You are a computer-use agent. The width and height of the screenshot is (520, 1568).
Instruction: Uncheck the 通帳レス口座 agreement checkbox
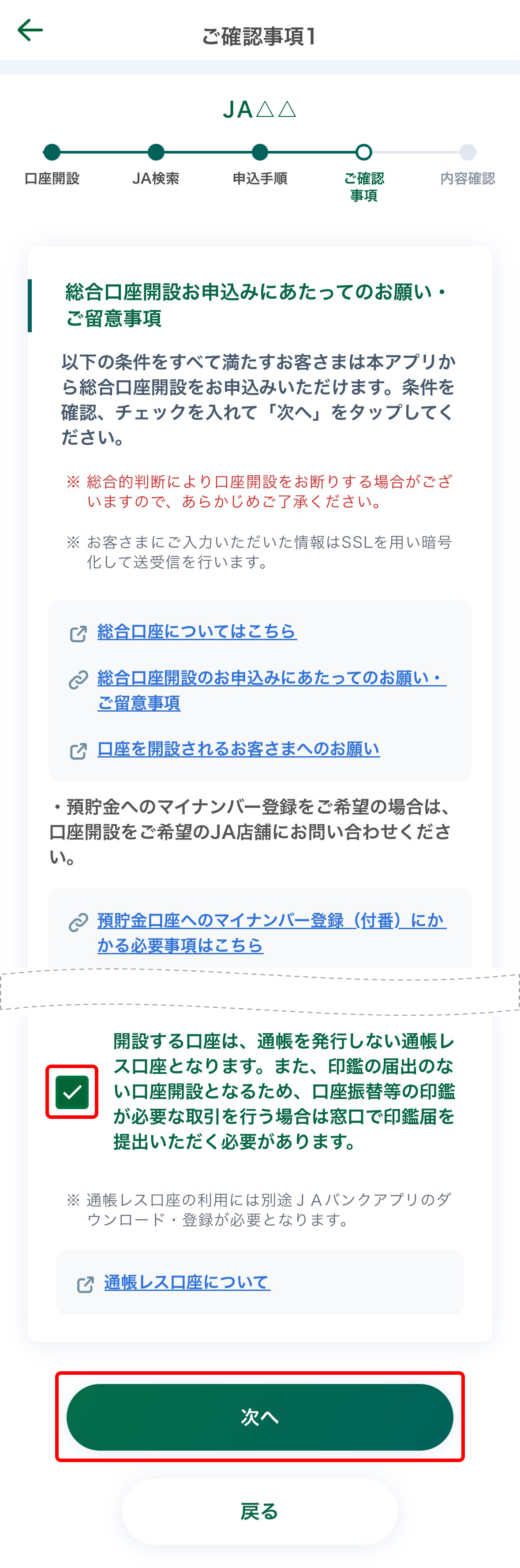72,1092
